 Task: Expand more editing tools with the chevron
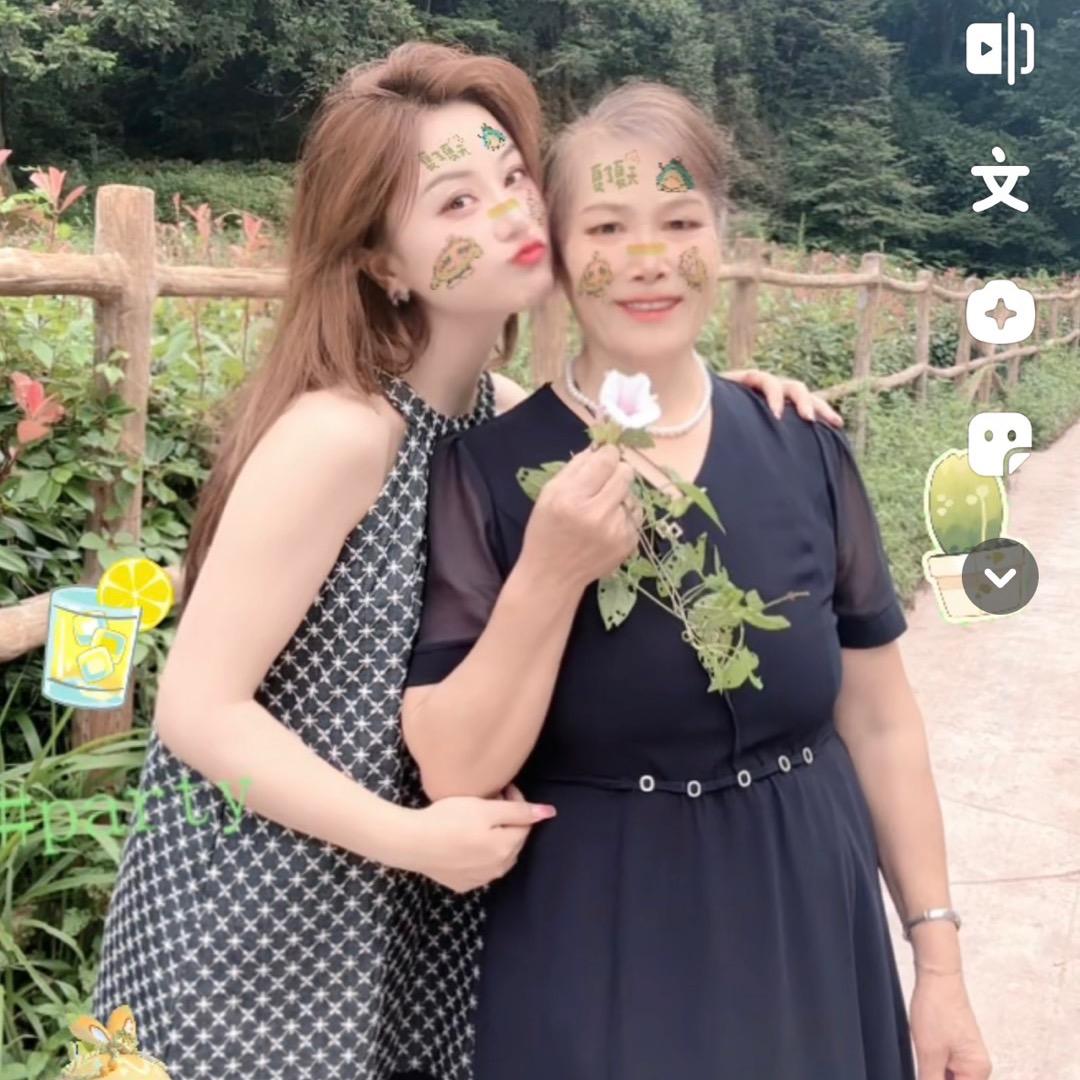pos(1000,577)
